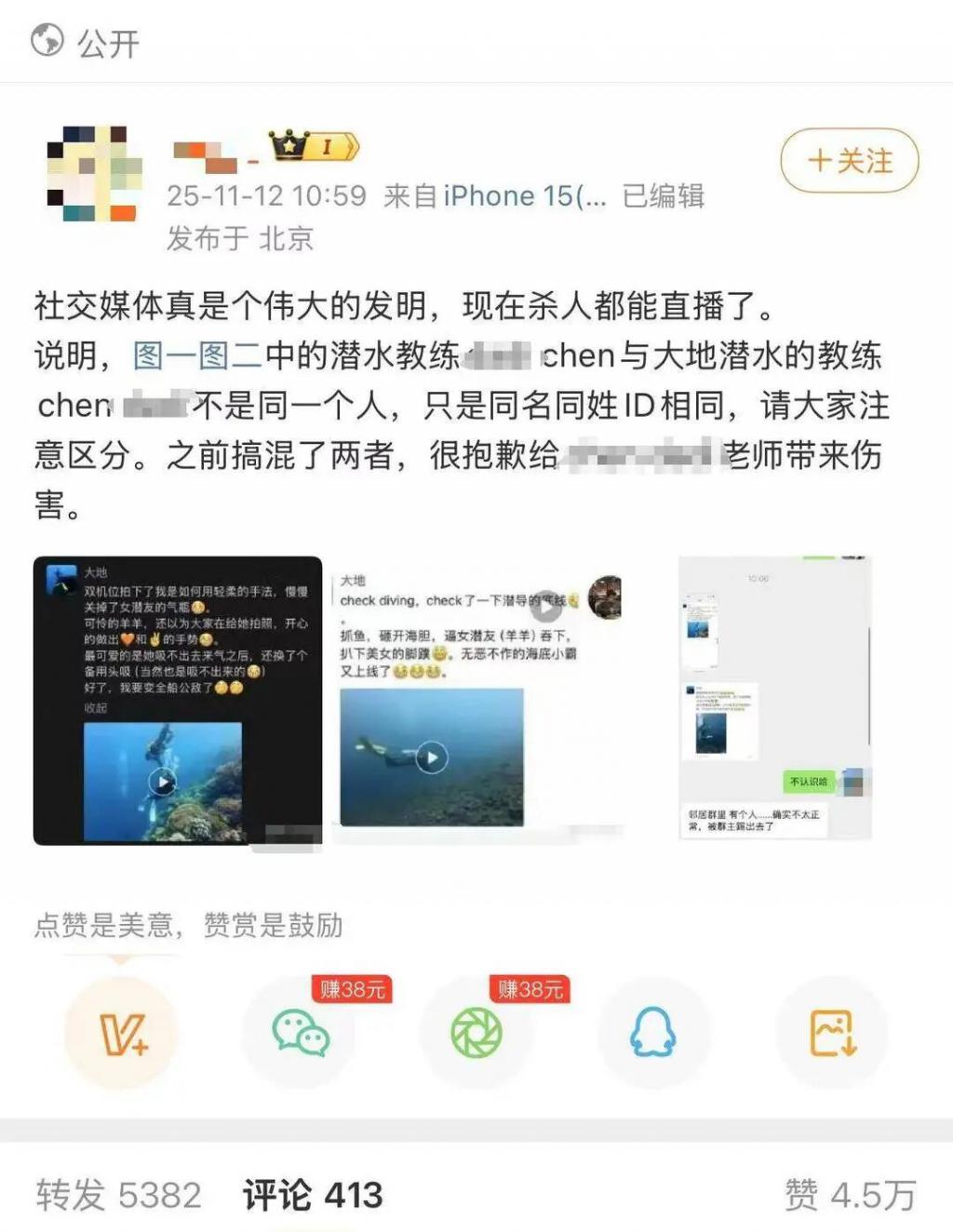
Task: Share via QQ penguin icon
Action: (x=653, y=1033)
